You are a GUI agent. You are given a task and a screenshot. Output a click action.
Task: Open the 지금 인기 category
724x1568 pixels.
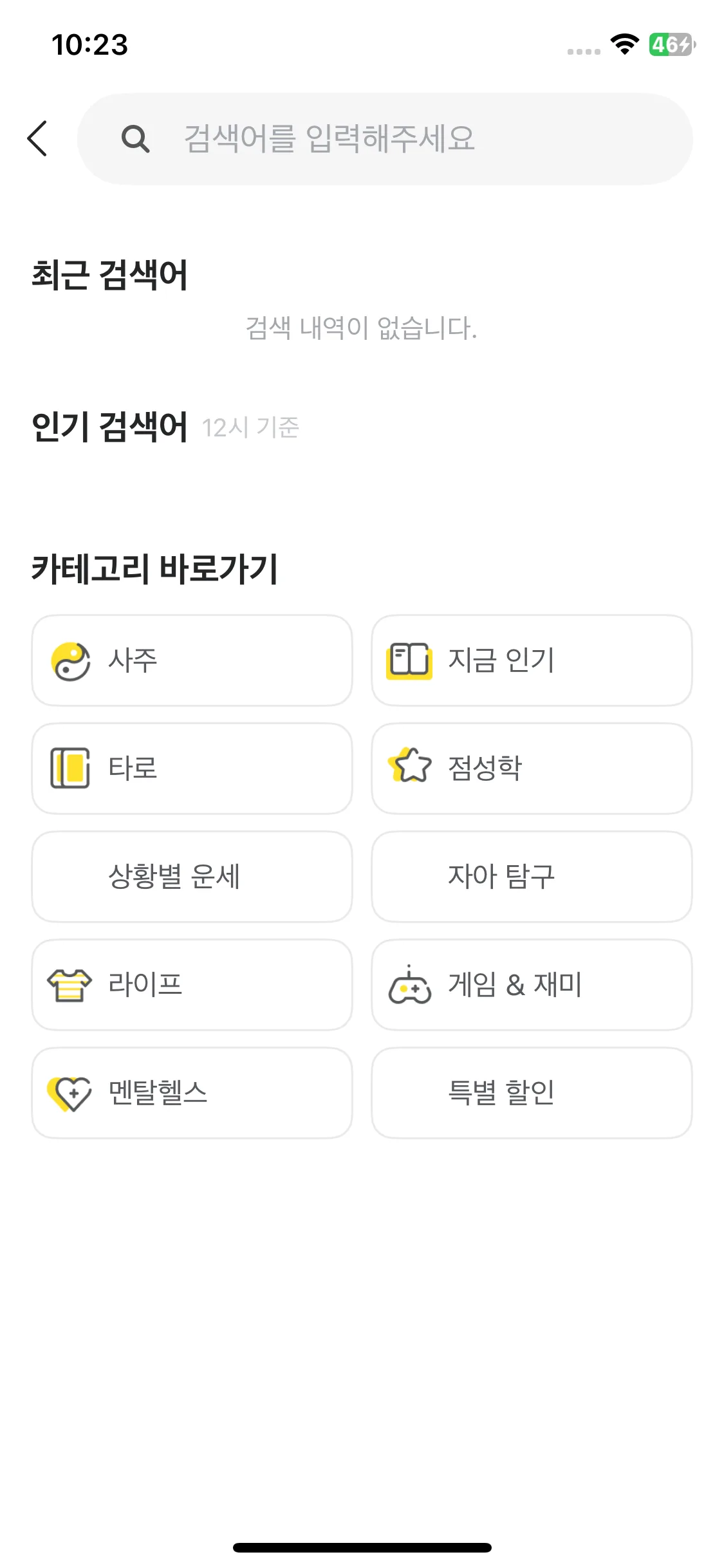(532, 660)
